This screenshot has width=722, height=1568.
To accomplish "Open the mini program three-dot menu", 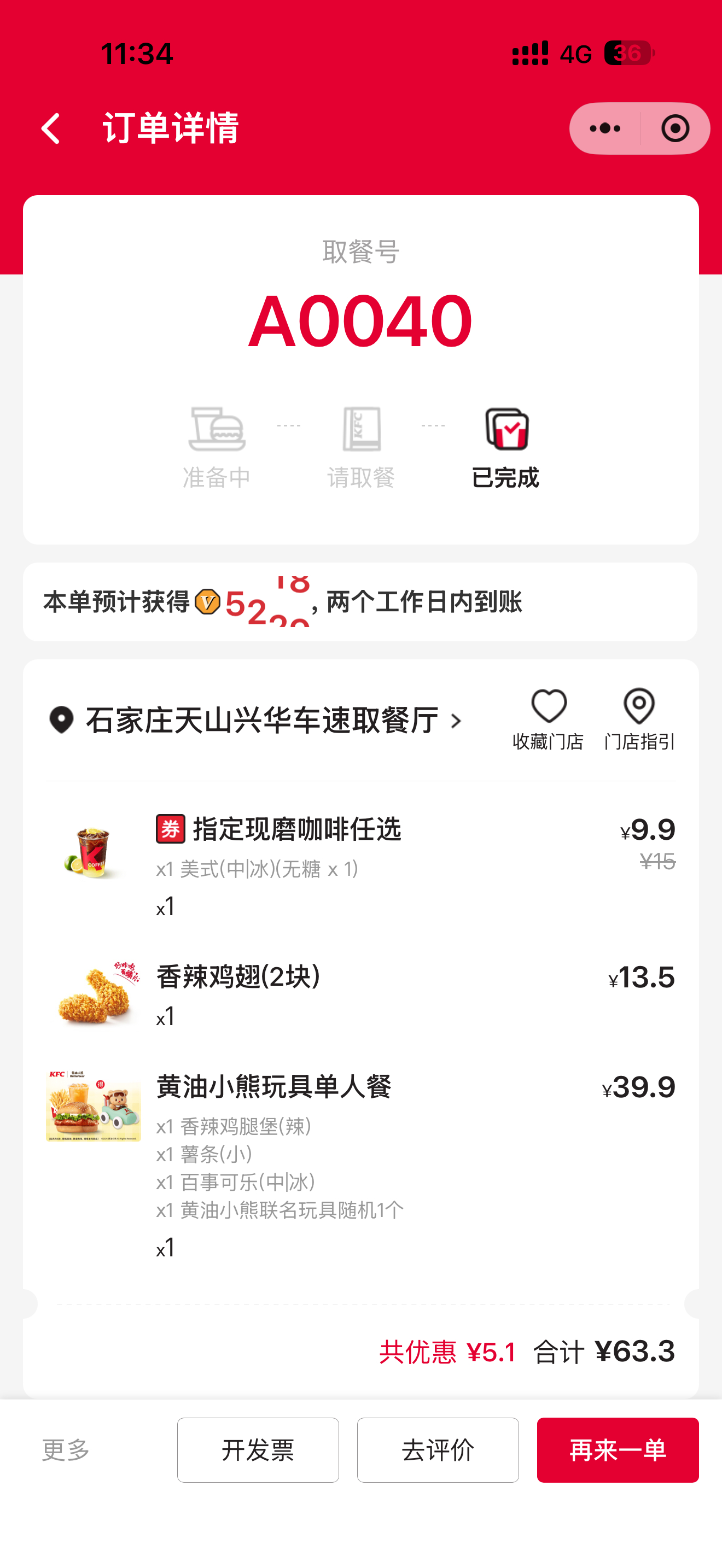I will 604,128.
